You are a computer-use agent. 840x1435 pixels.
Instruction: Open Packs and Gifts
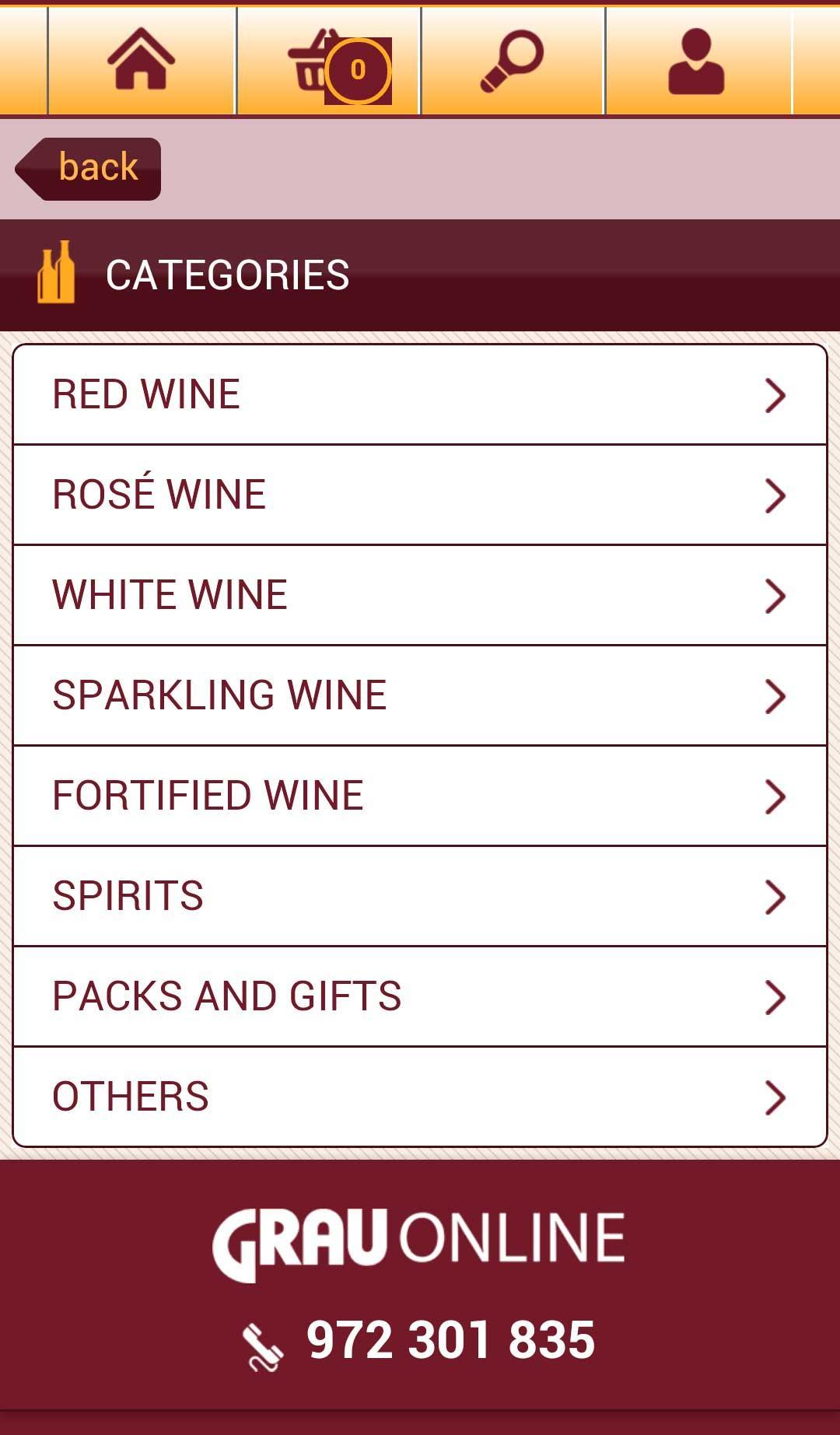[420, 996]
